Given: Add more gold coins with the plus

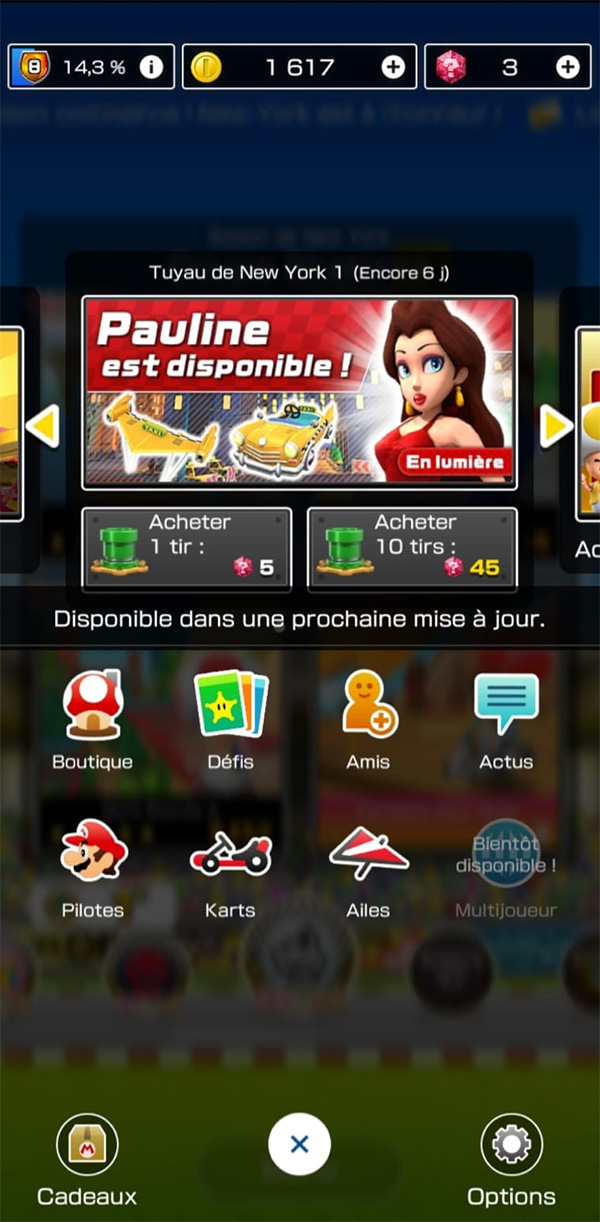Looking at the screenshot, I should (393, 67).
